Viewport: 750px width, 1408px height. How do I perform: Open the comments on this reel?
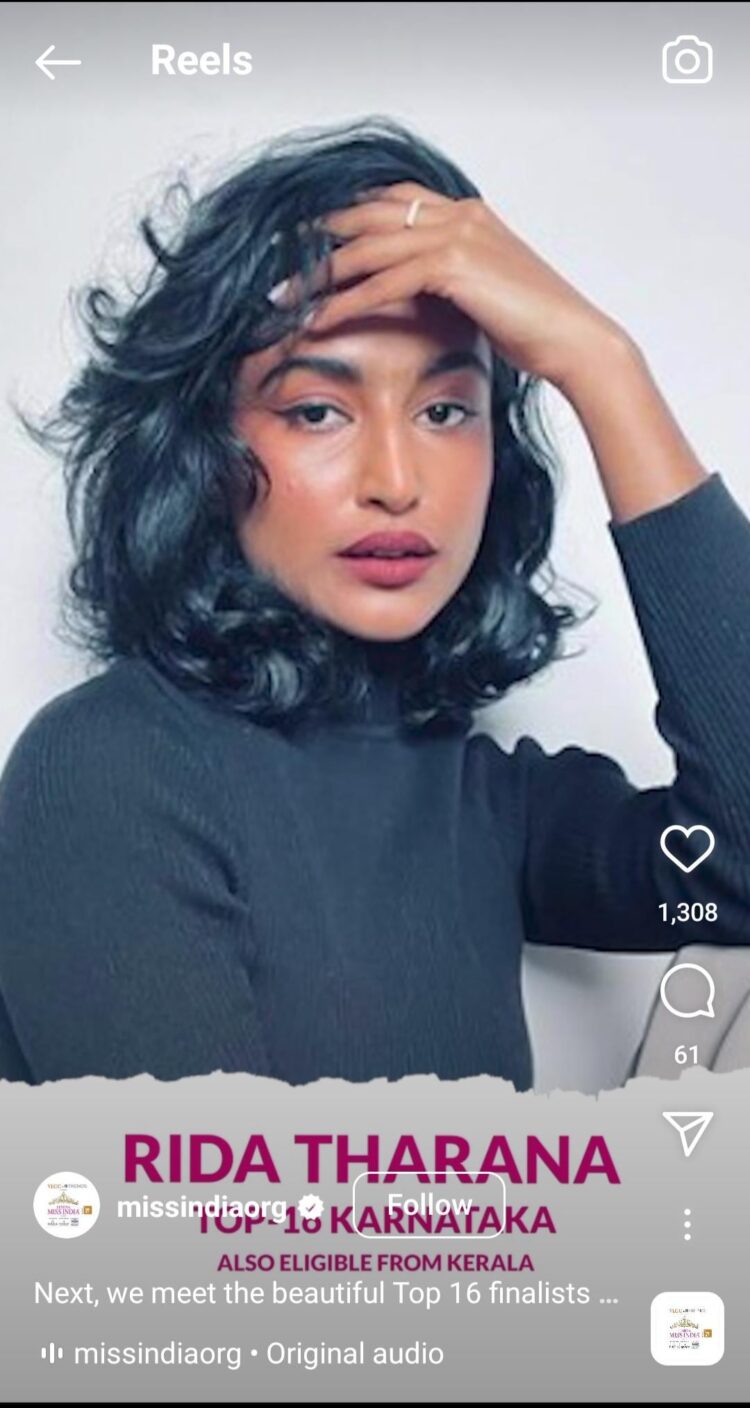coord(687,991)
